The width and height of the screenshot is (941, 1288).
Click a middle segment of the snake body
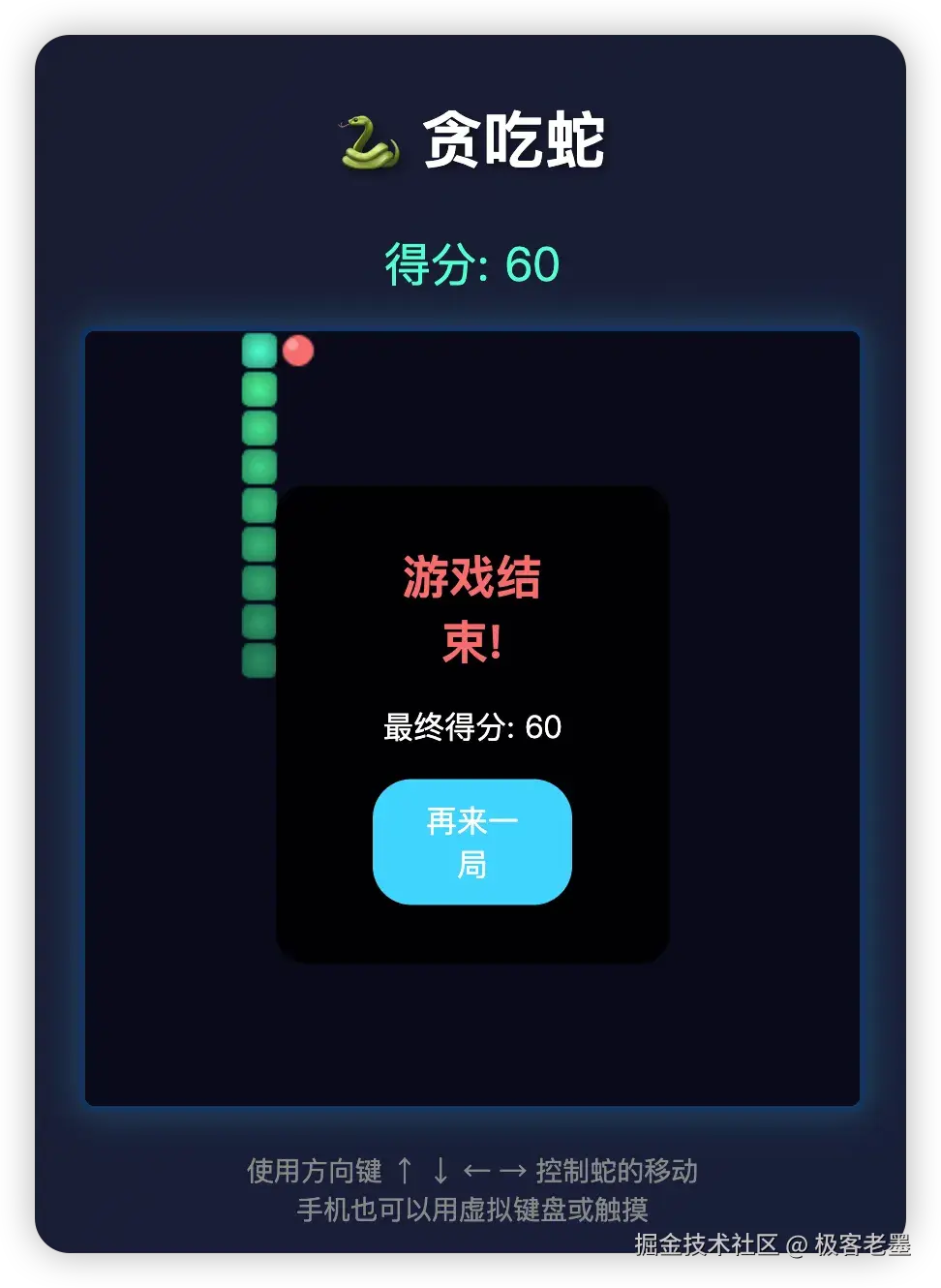click(258, 504)
